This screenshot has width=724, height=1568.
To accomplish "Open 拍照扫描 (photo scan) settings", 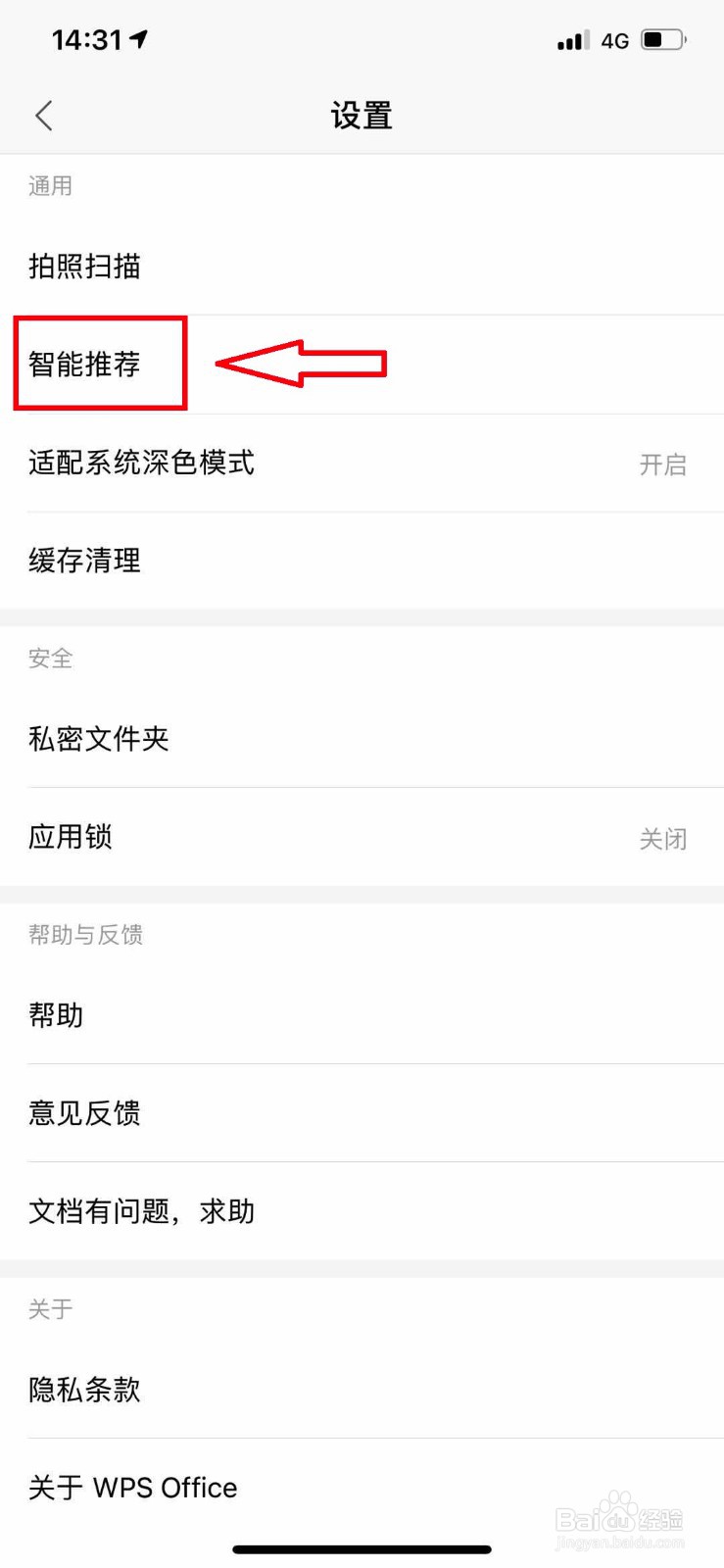I will tap(85, 267).
